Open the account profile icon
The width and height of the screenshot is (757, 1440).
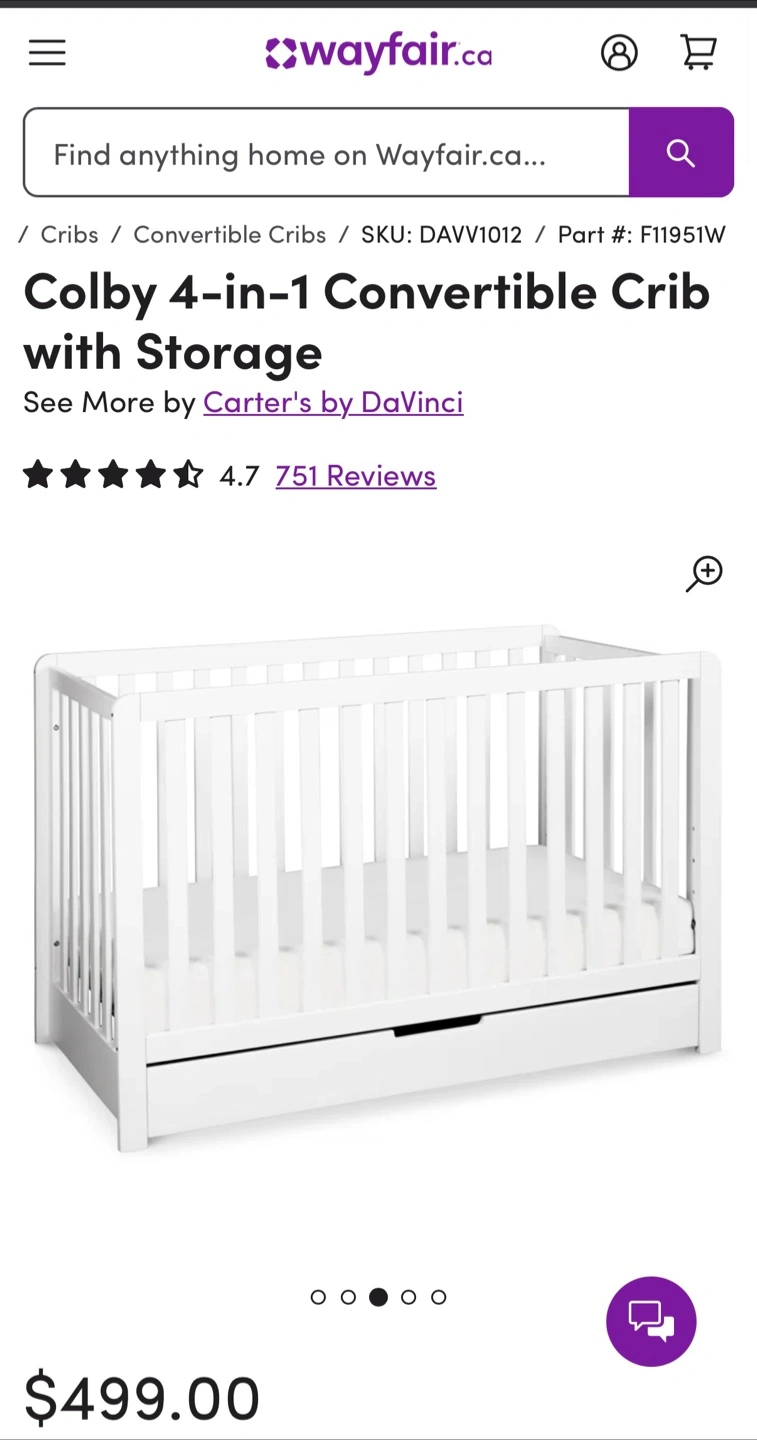click(619, 52)
